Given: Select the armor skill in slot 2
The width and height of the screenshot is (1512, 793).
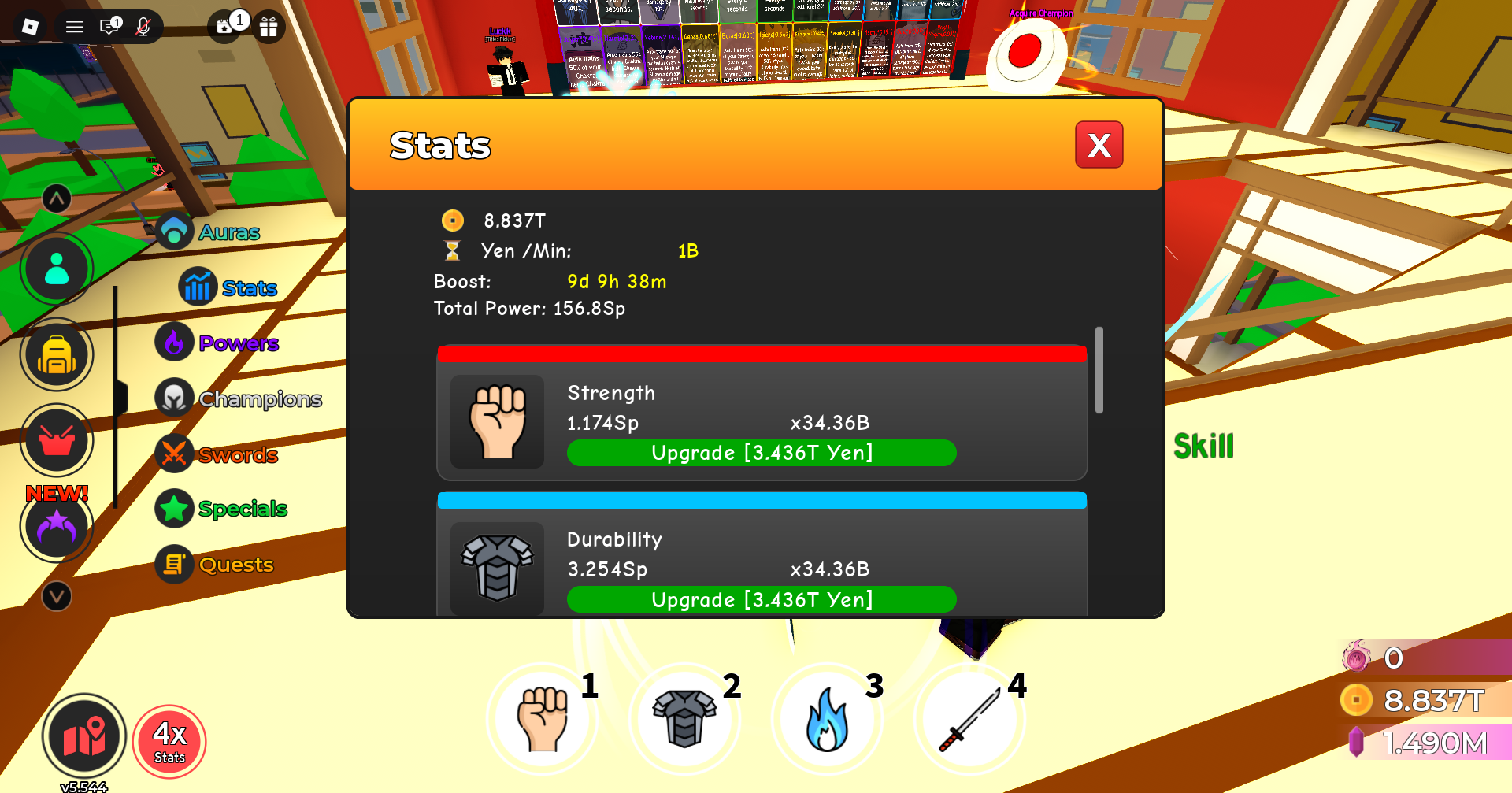Looking at the screenshot, I should tap(684, 719).
